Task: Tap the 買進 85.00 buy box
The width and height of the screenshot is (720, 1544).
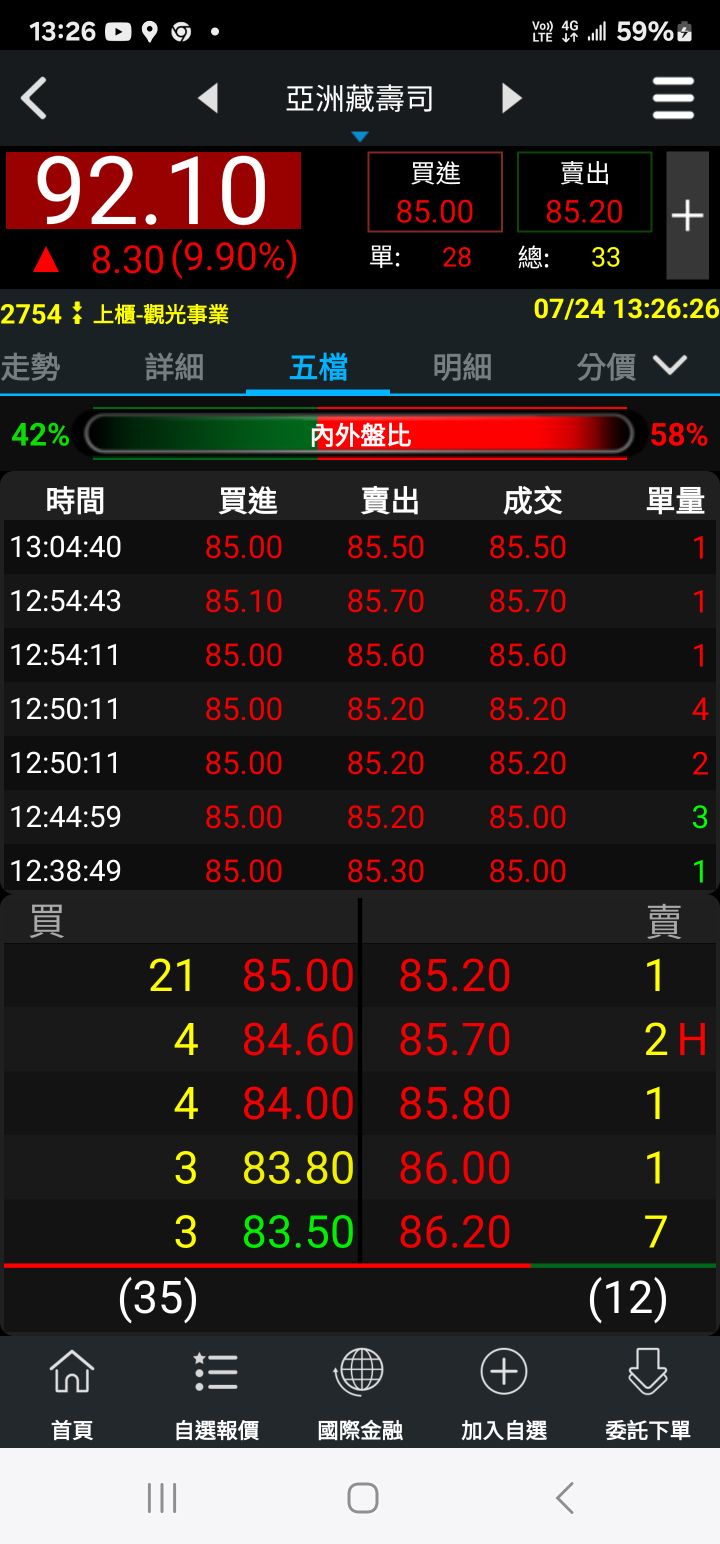Action: [x=435, y=193]
